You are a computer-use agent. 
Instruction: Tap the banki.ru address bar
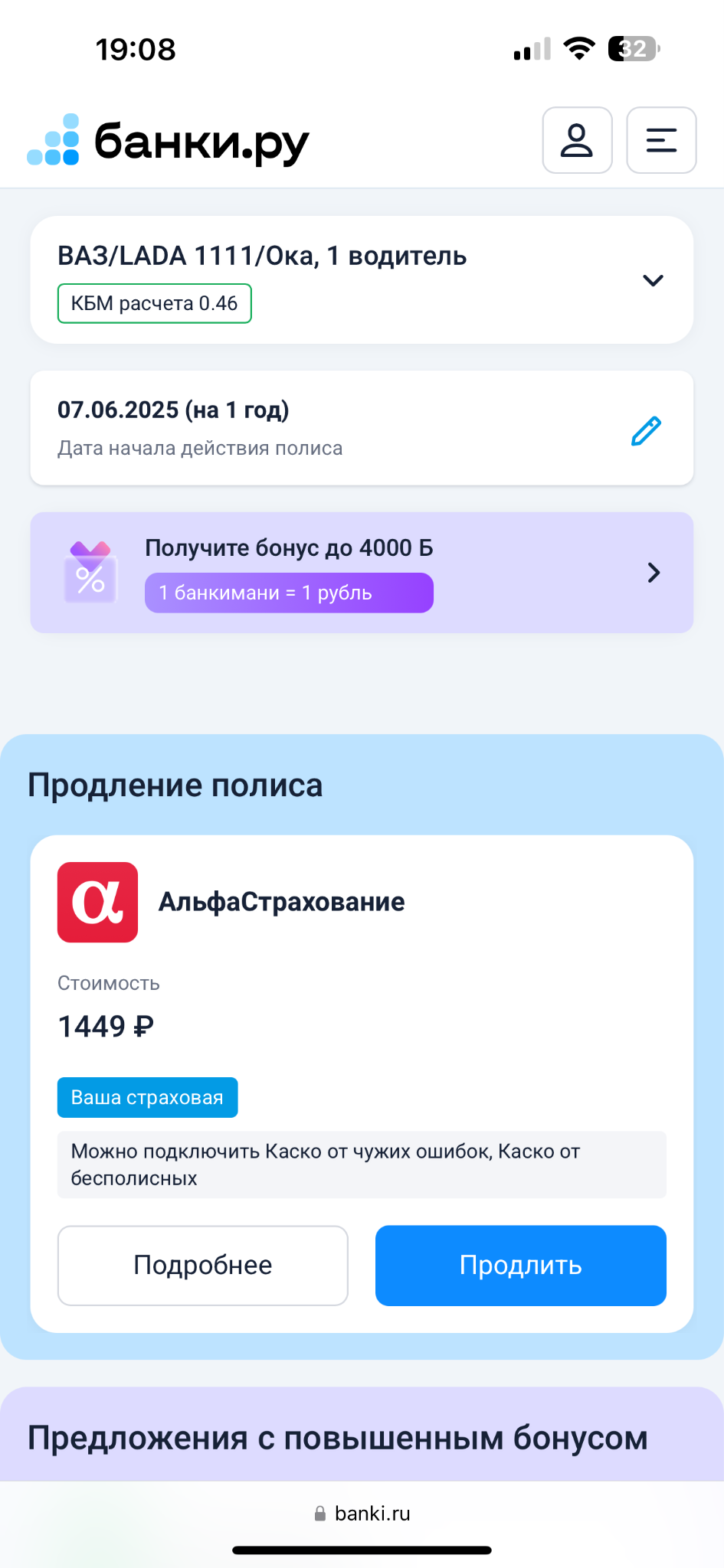362,1514
